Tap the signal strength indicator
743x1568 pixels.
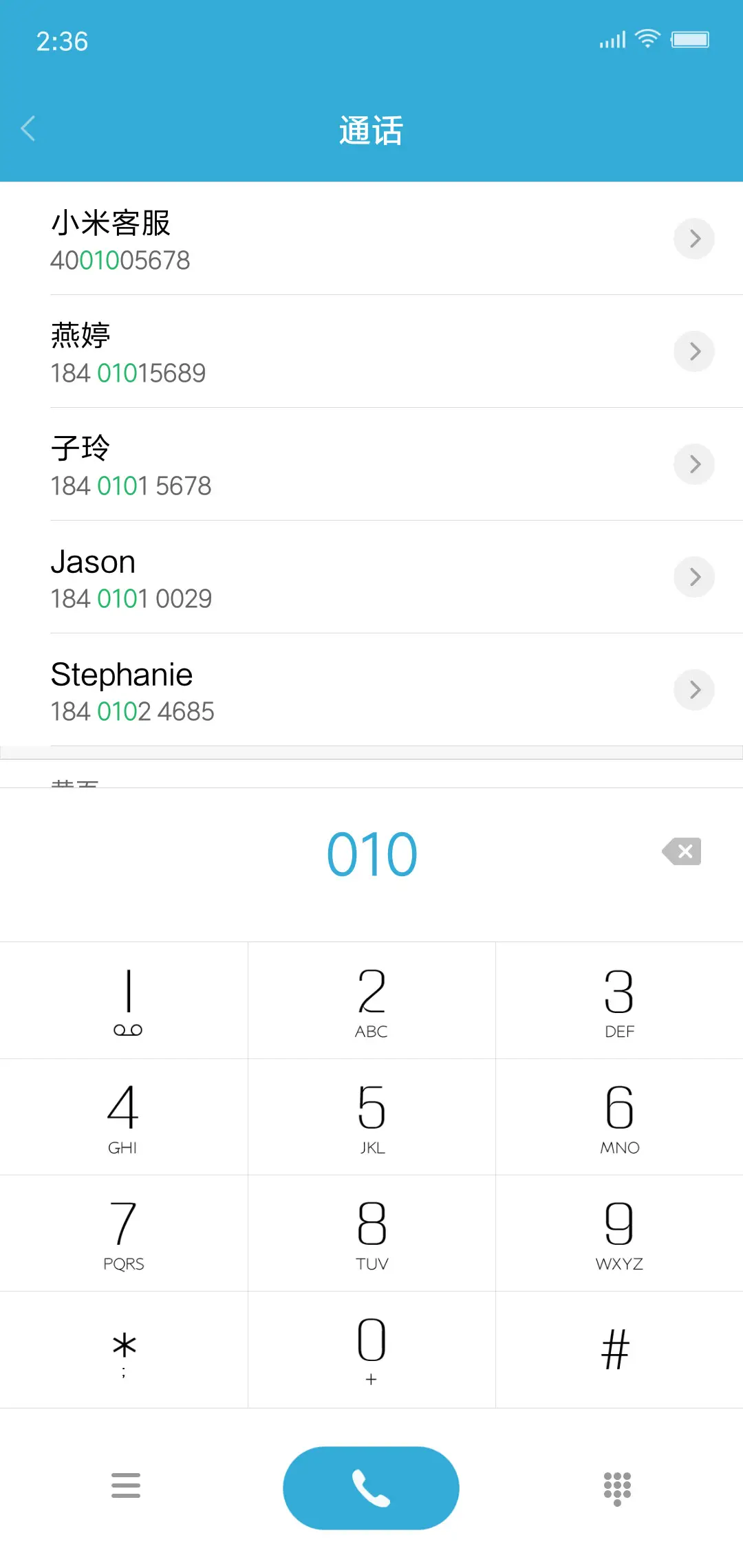coord(613,39)
